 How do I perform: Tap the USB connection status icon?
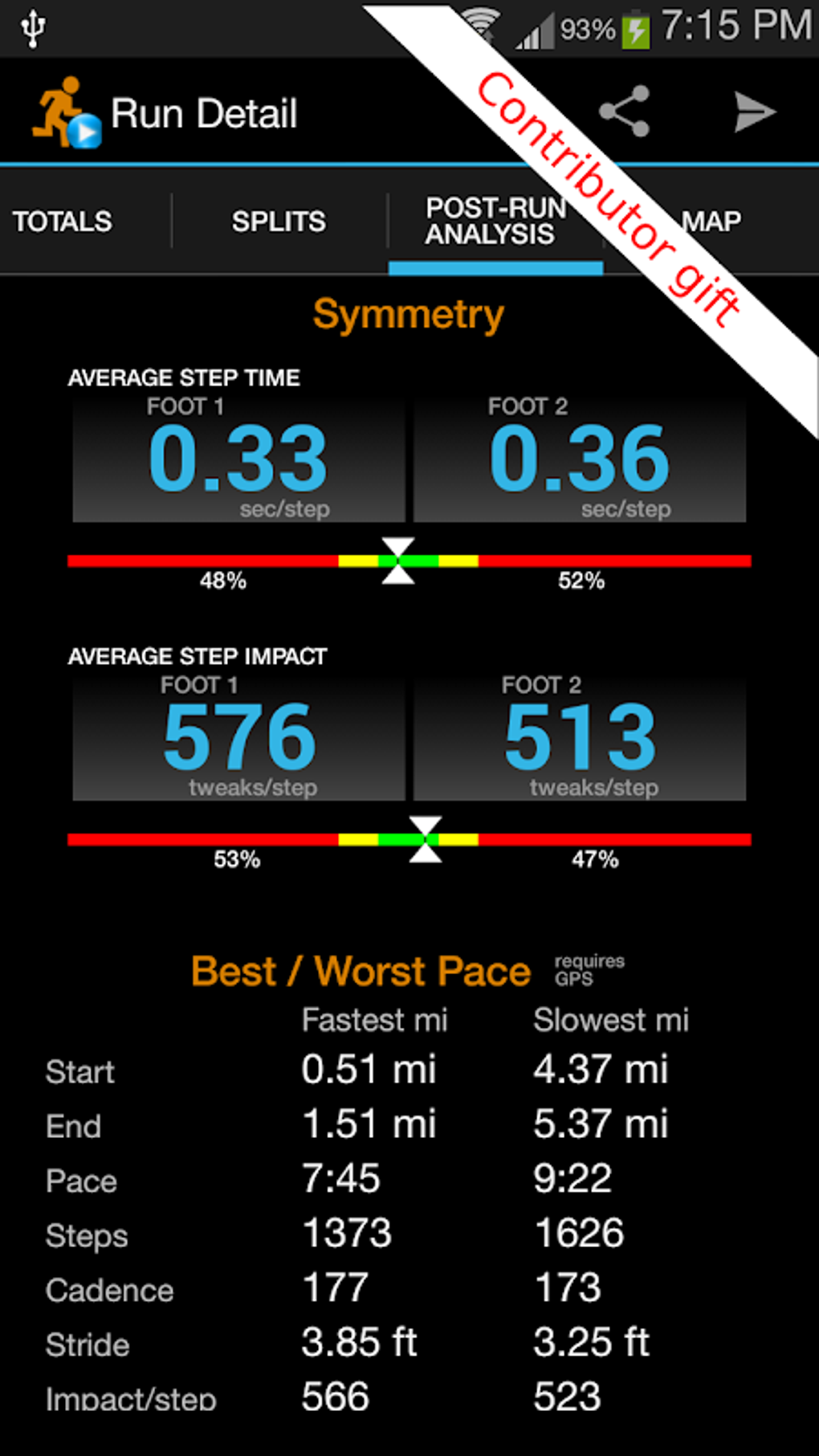(x=32, y=27)
